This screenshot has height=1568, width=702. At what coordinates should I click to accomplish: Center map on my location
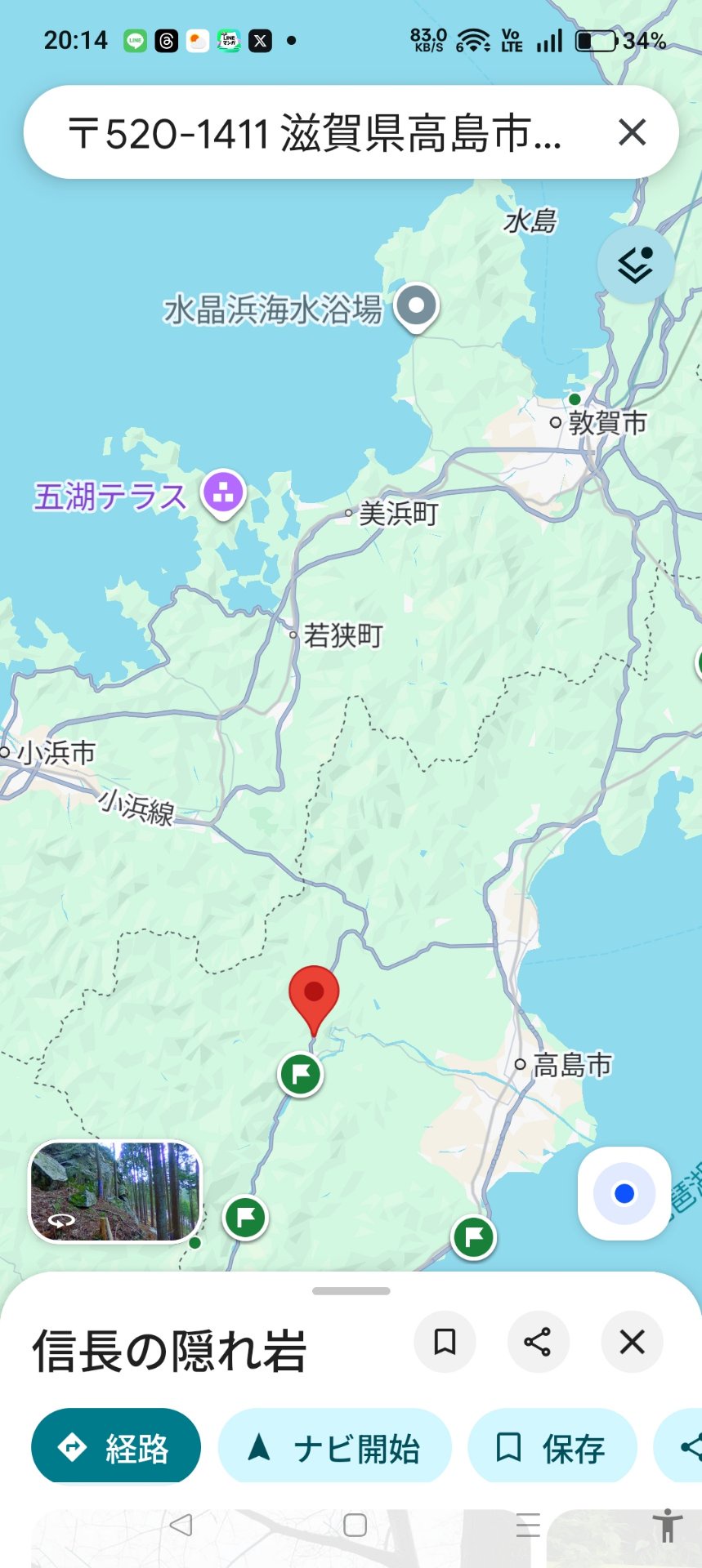(624, 1193)
